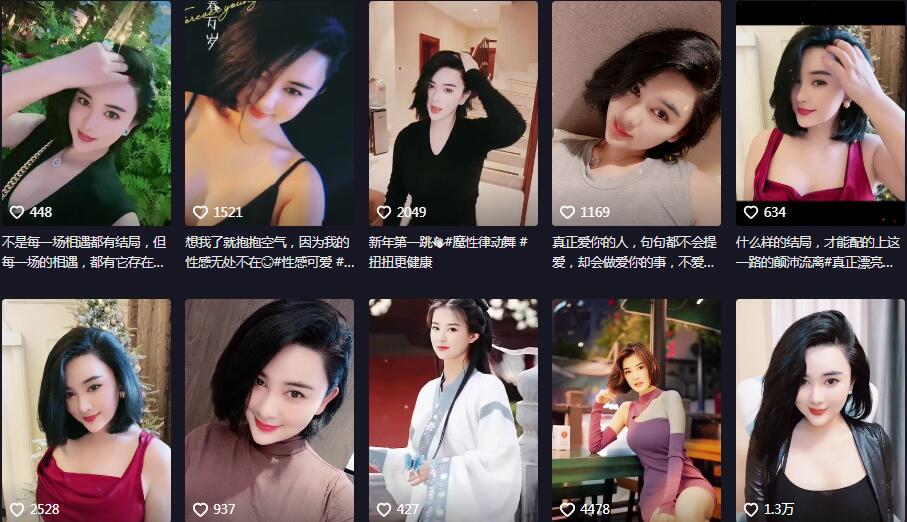Open the video tile with 1169 likes

636,112
